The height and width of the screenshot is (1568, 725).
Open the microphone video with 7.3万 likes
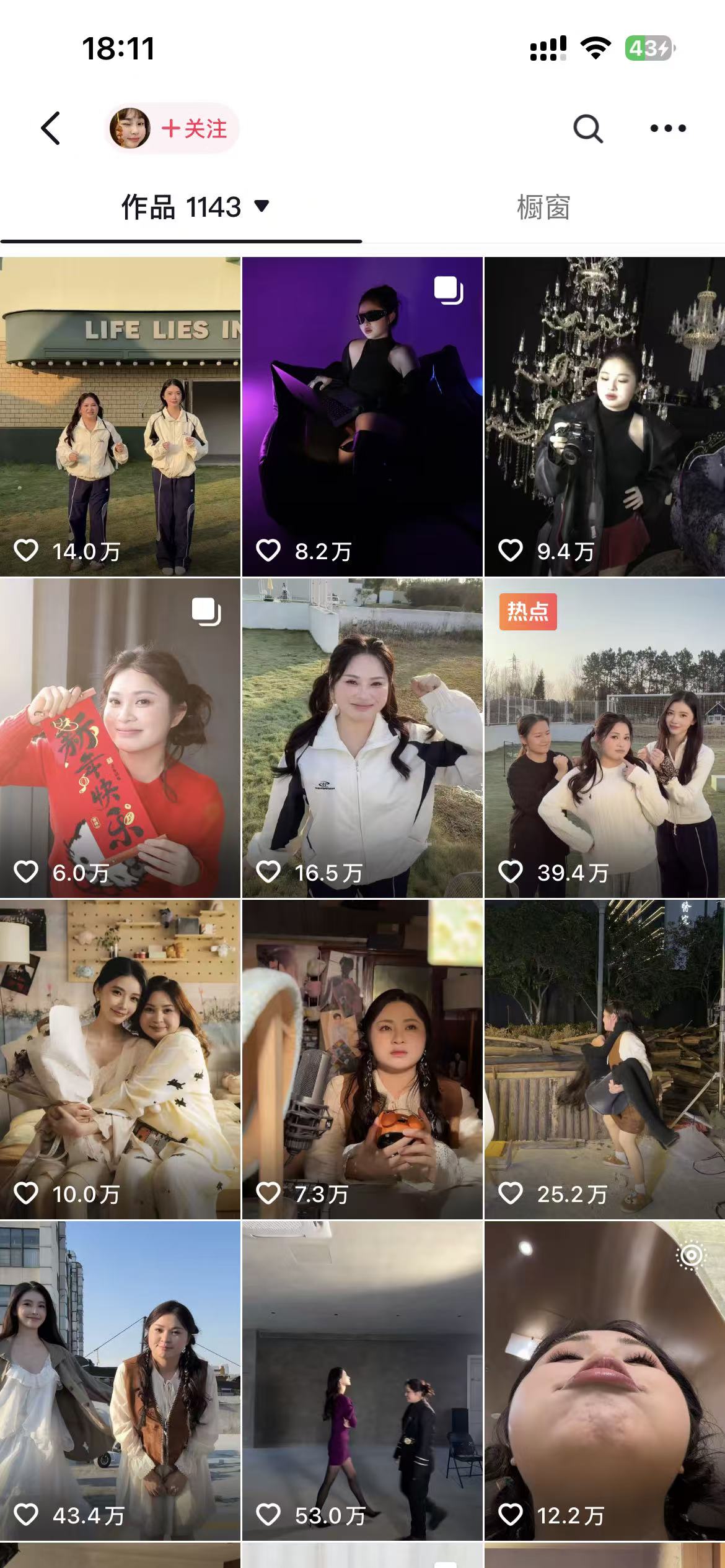362,1059
